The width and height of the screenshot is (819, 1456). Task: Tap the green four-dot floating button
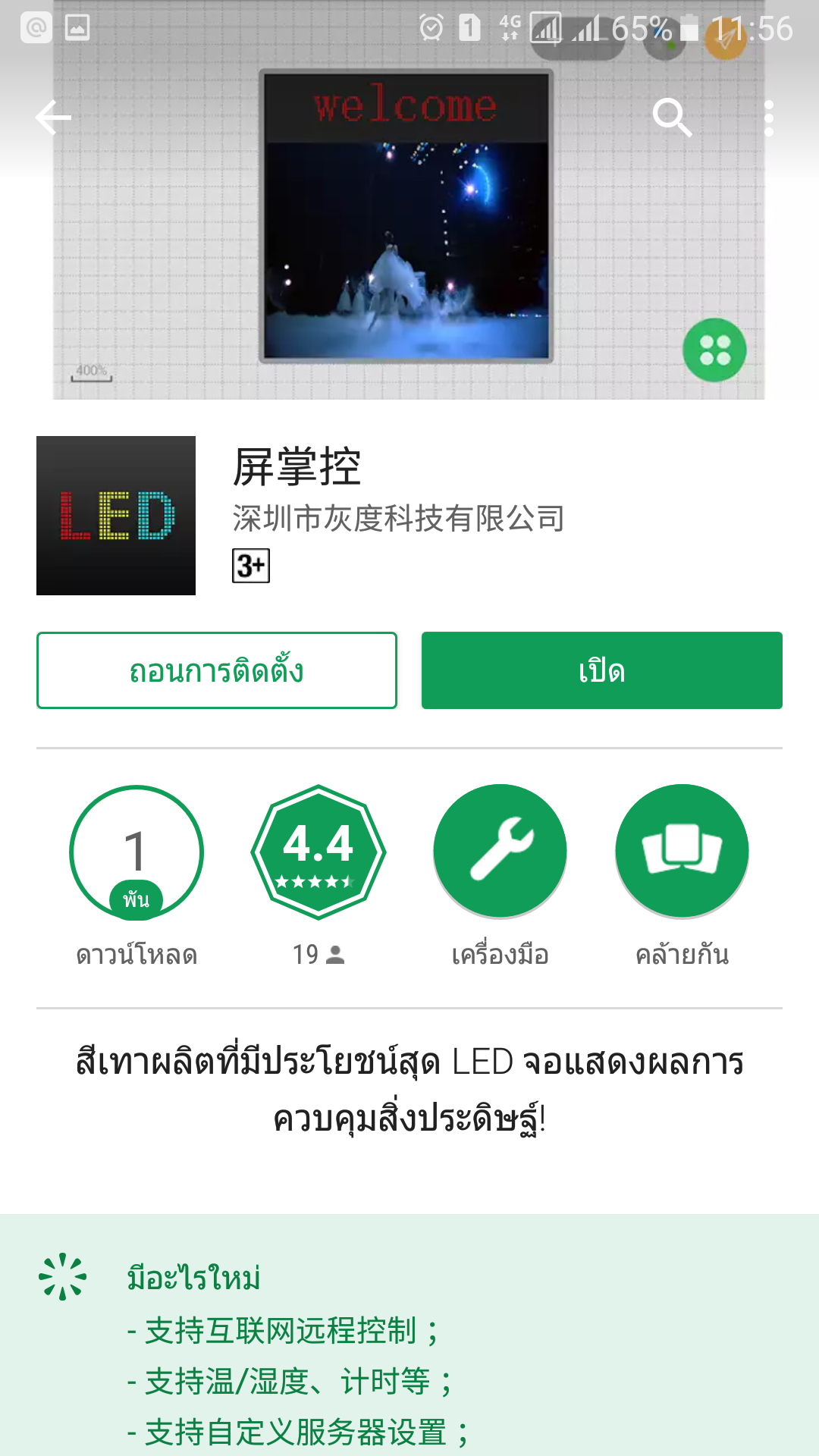coord(714,350)
